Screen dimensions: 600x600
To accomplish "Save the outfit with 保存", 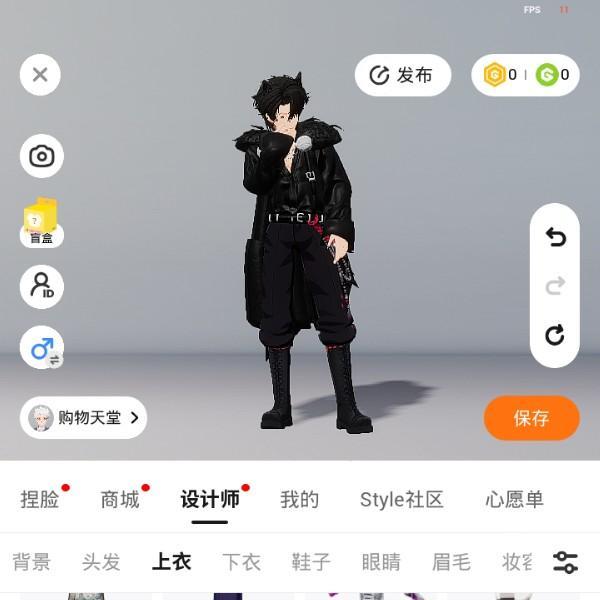I will pos(531,418).
